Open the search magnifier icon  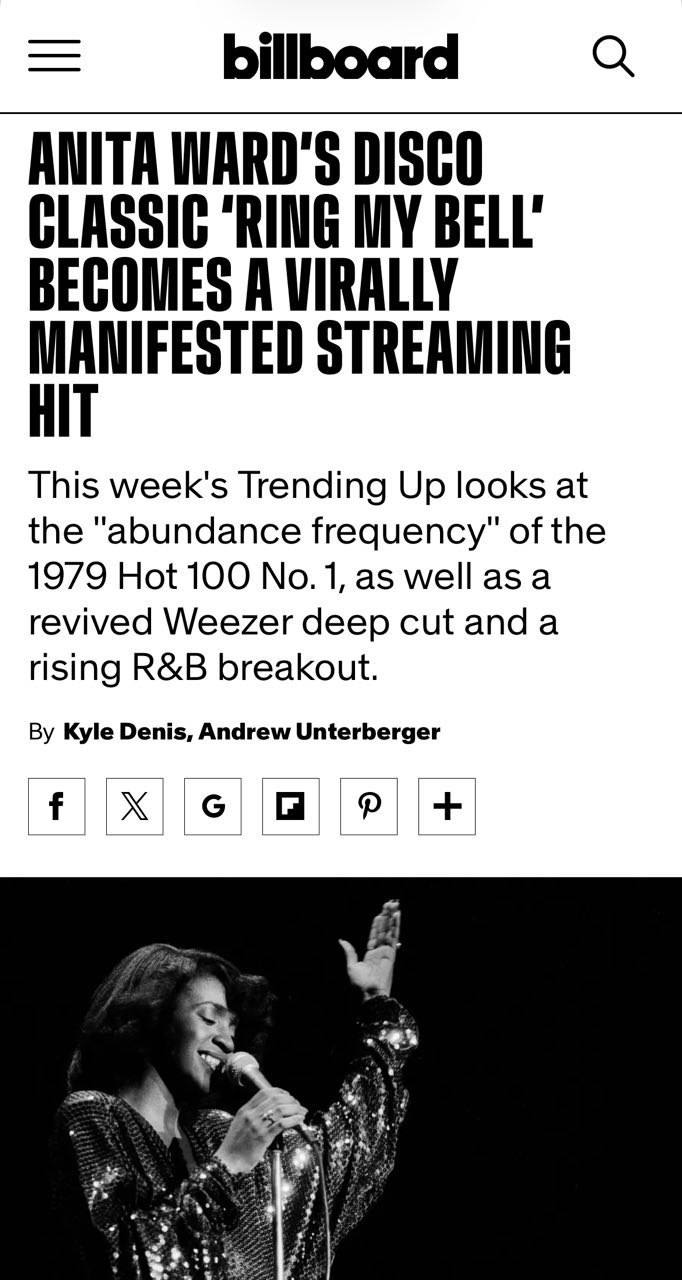coord(613,56)
